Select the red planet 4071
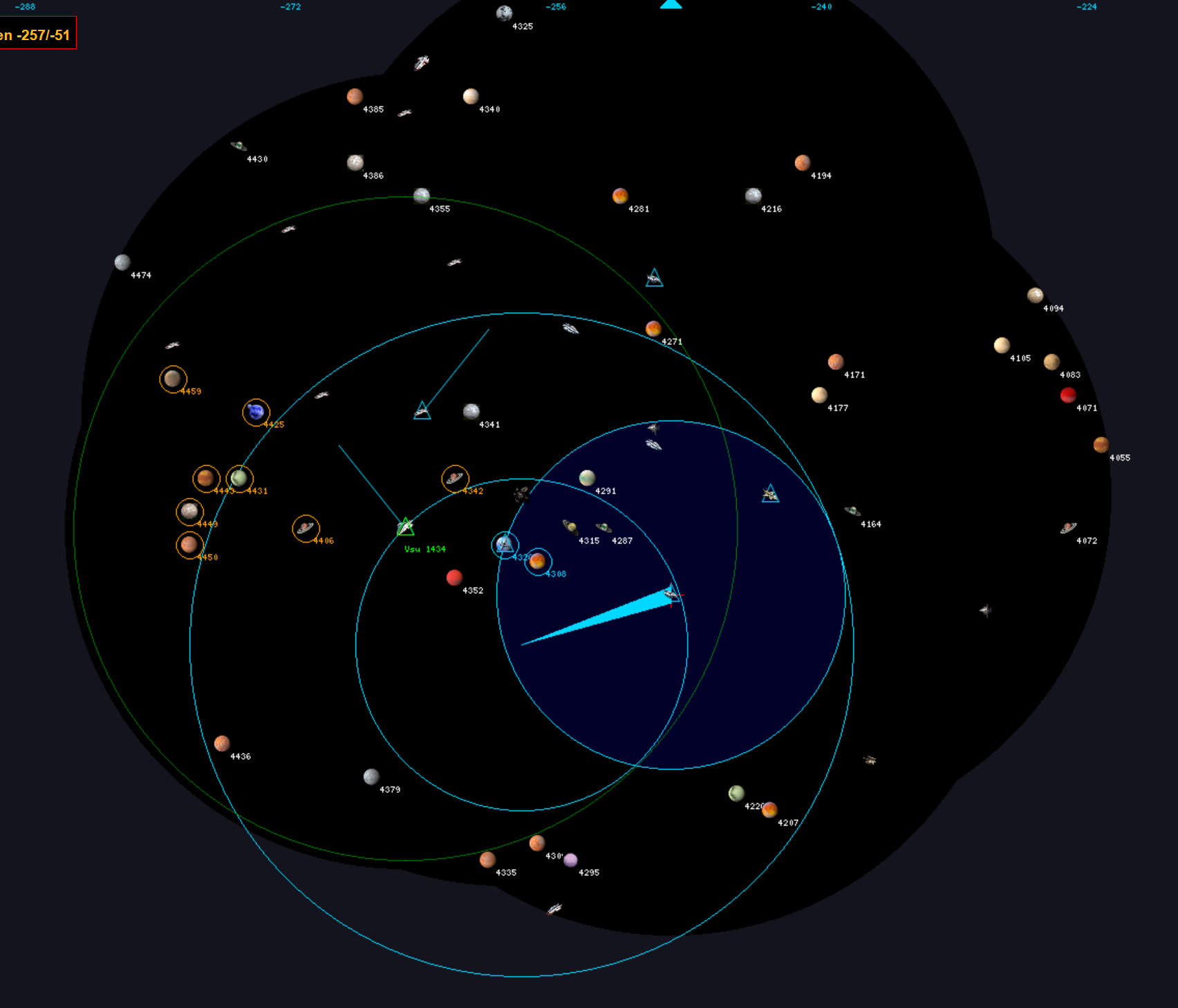This screenshot has height=1008, width=1178. (1068, 395)
